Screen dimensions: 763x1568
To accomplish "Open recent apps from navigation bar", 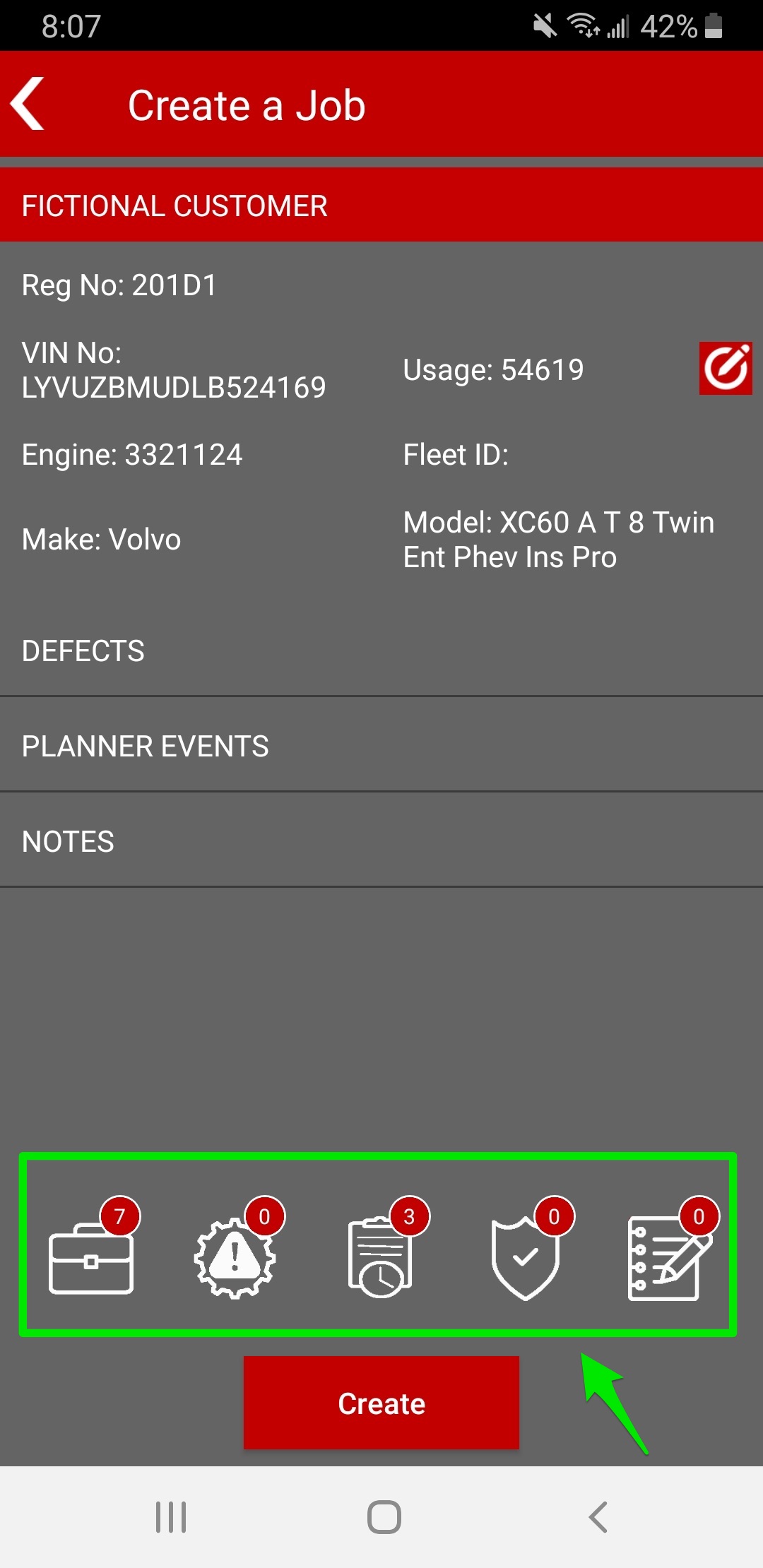I will (171, 1516).
